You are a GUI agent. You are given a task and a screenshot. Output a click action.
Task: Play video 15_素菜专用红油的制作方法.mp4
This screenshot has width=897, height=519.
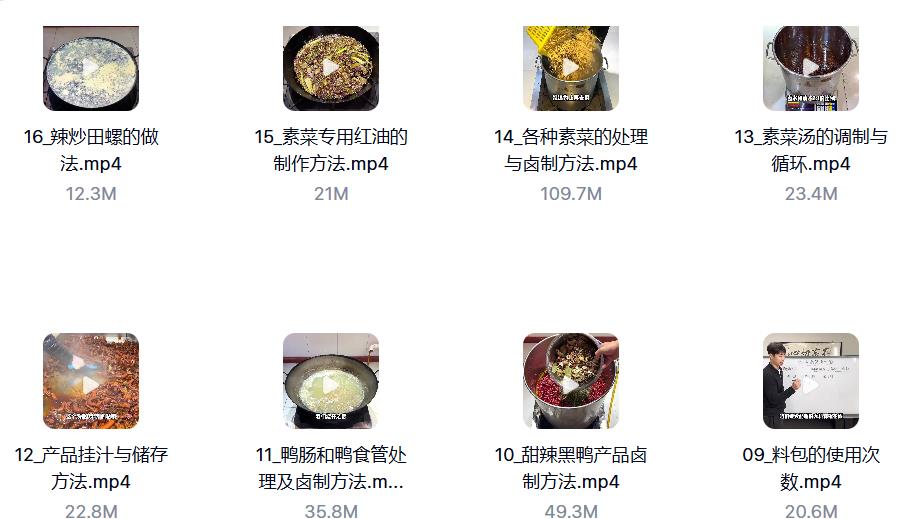point(330,68)
